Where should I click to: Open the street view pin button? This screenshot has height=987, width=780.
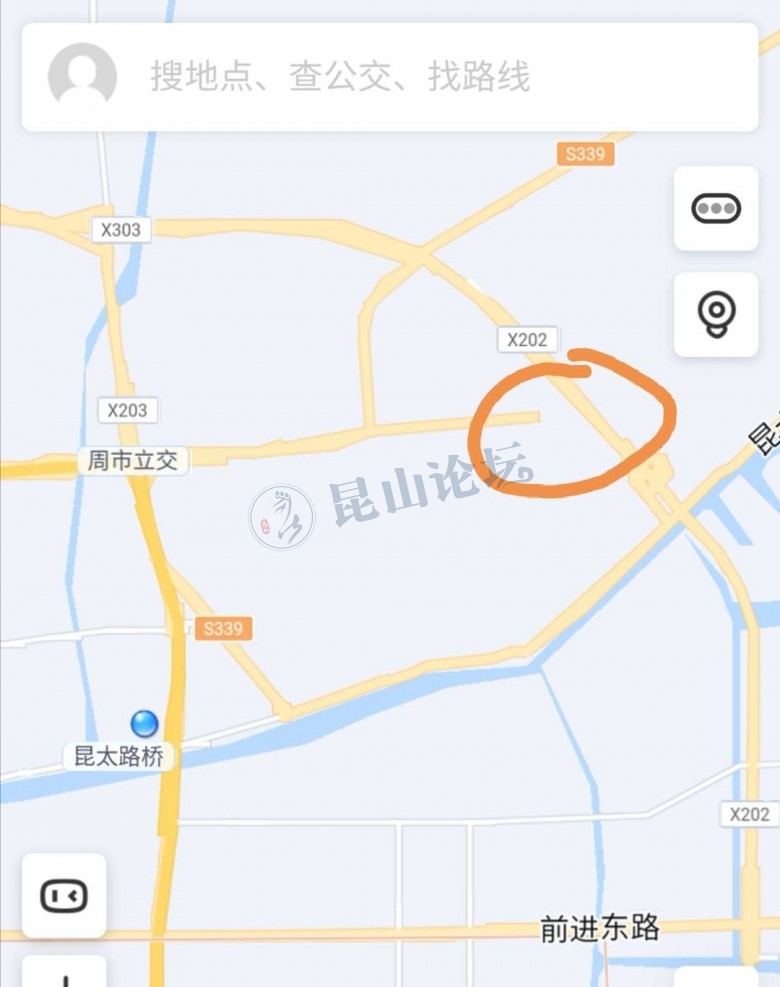point(716,315)
